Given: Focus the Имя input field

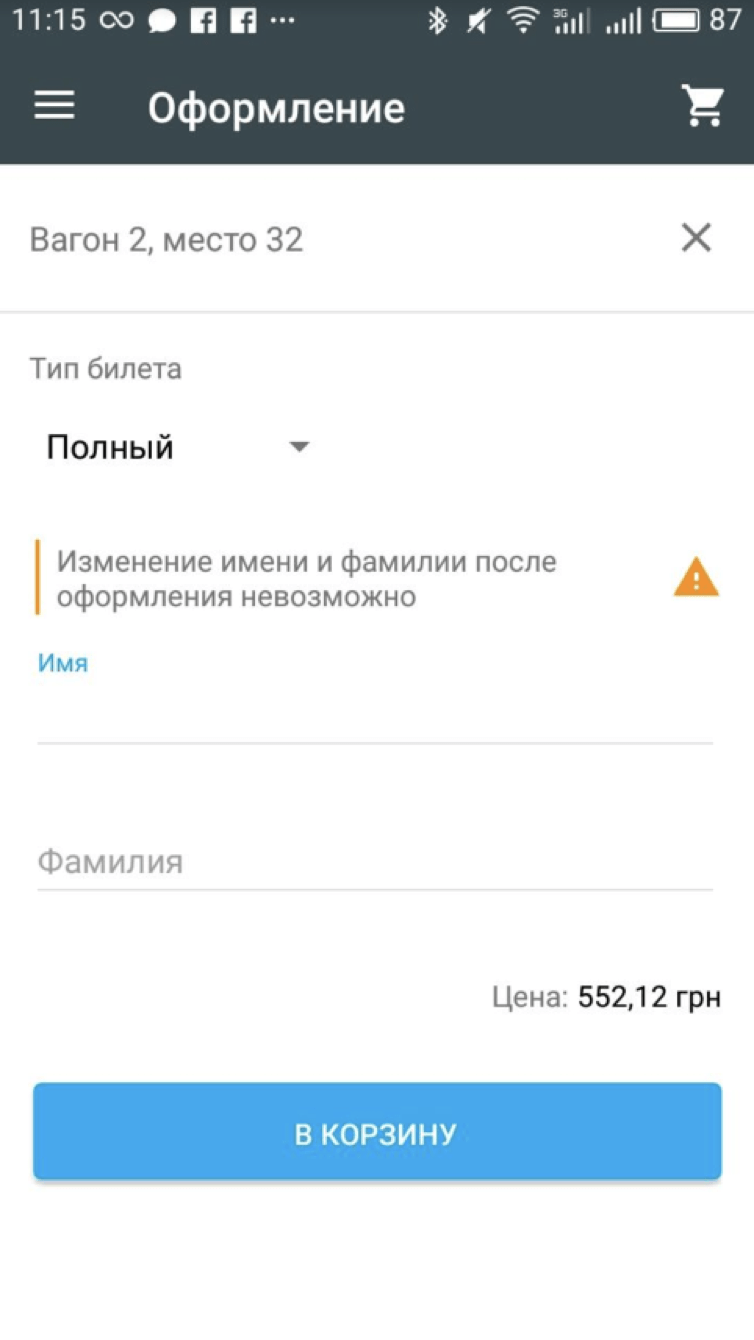Looking at the screenshot, I should tap(375, 712).
